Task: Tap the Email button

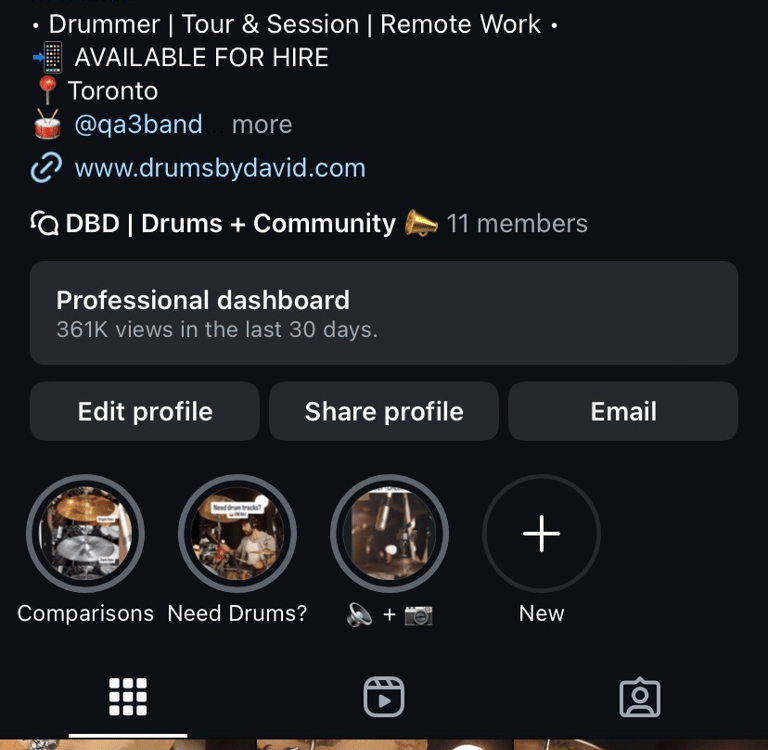Action: pyautogui.click(x=623, y=411)
